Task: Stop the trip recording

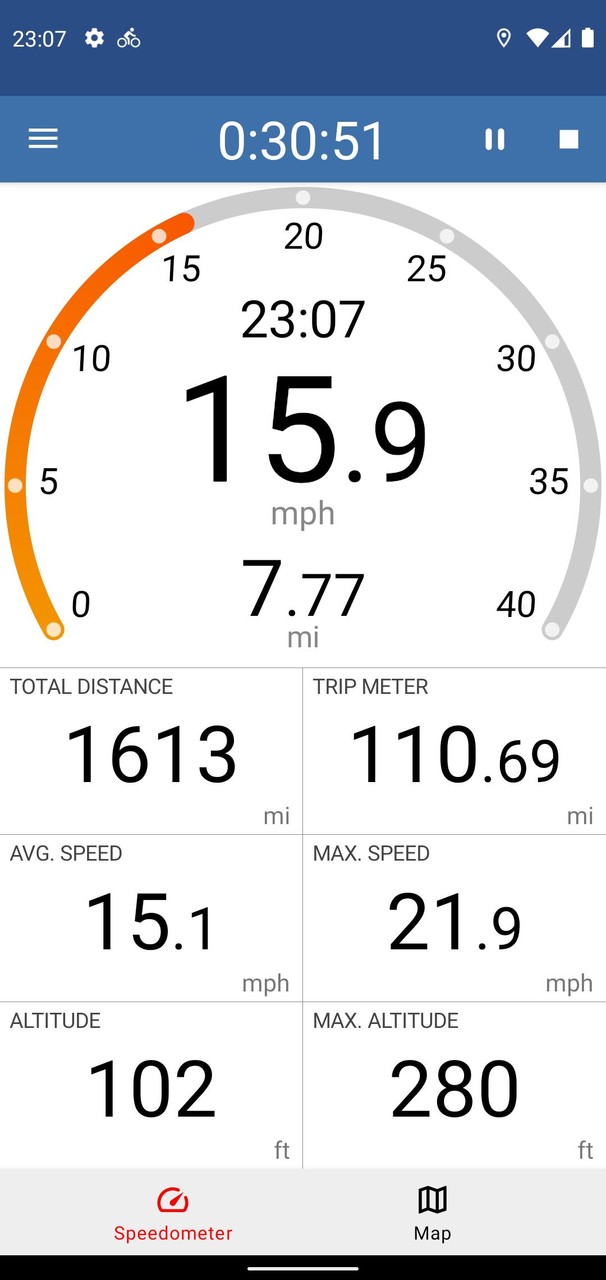Action: [x=569, y=139]
